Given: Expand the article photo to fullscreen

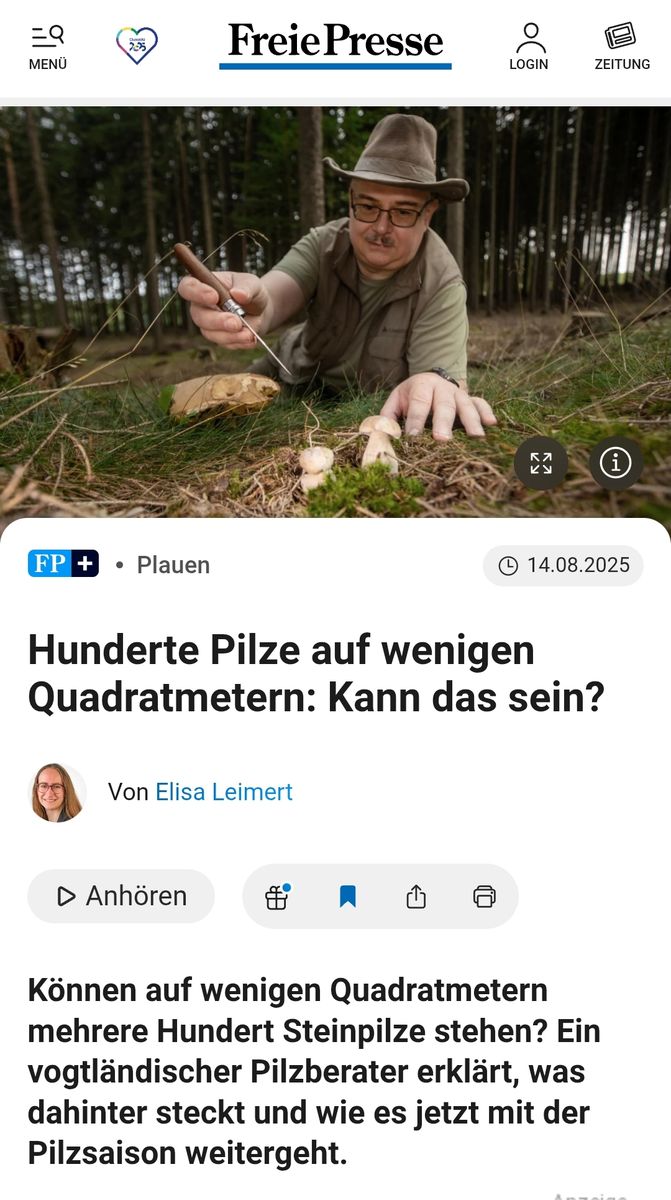Looking at the screenshot, I should (541, 463).
